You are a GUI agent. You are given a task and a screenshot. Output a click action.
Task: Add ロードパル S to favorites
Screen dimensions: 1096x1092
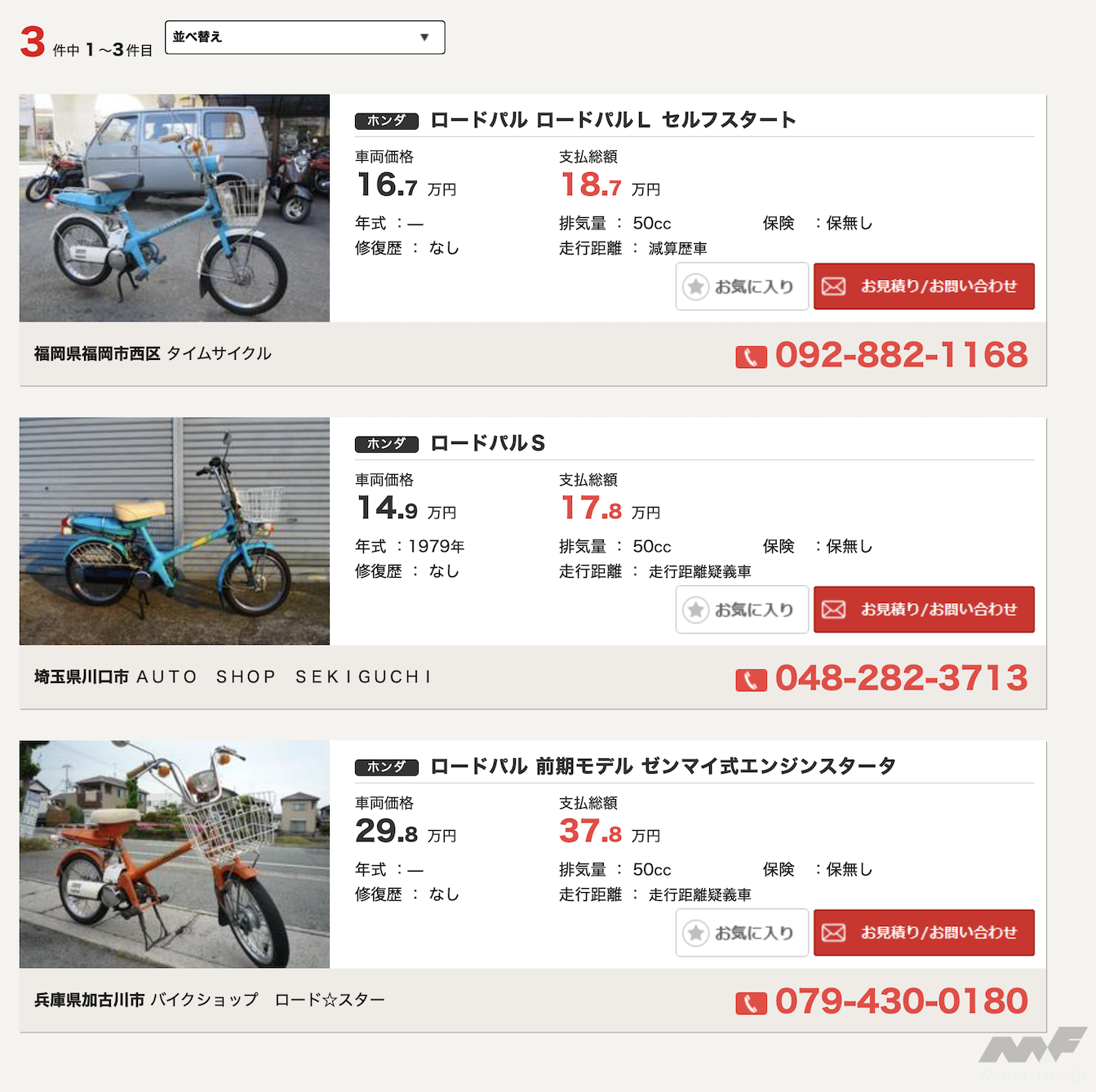click(742, 610)
